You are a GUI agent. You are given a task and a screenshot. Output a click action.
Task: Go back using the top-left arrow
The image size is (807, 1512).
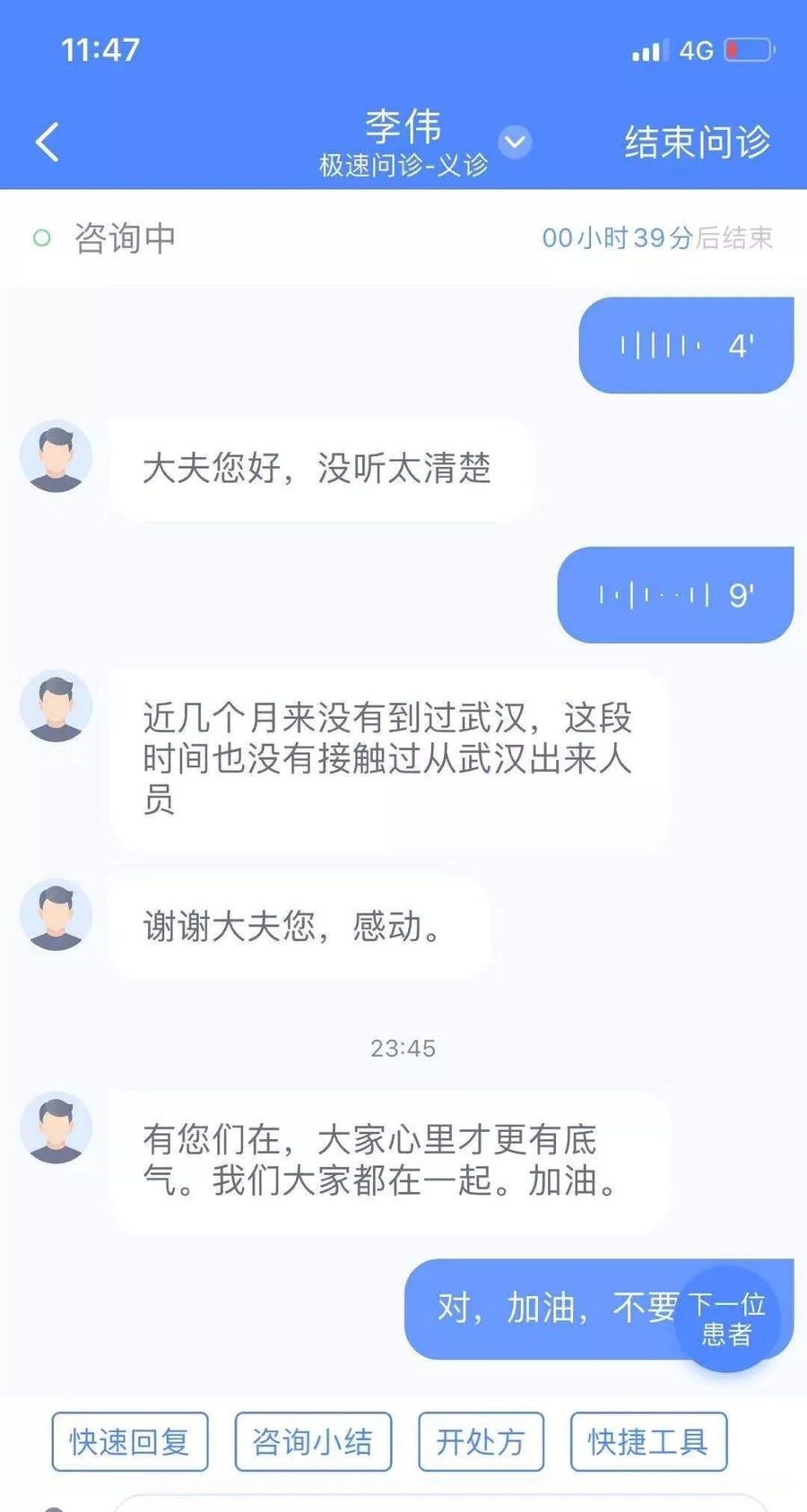pos(48,142)
